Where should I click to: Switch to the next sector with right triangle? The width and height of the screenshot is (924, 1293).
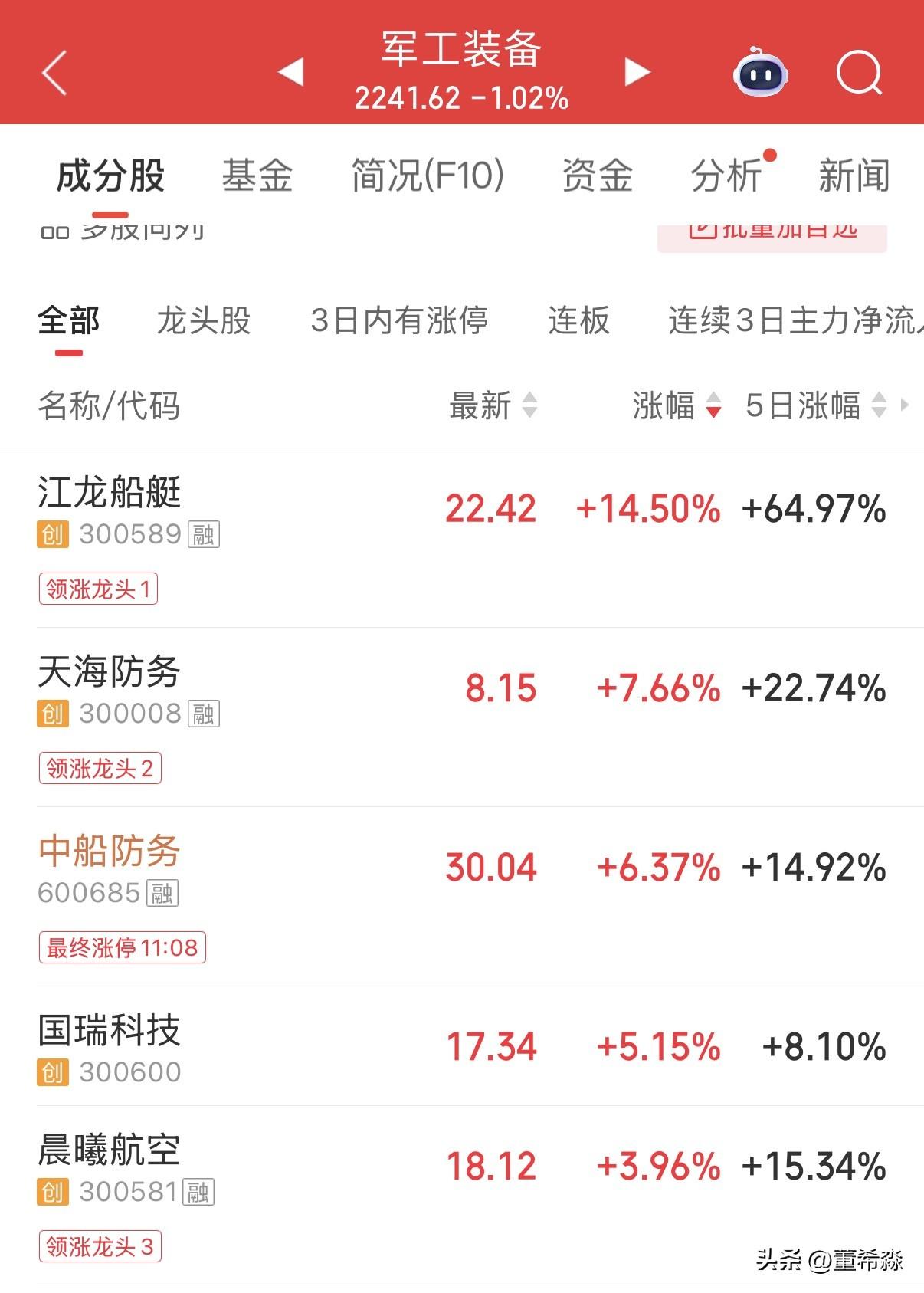[x=637, y=72]
